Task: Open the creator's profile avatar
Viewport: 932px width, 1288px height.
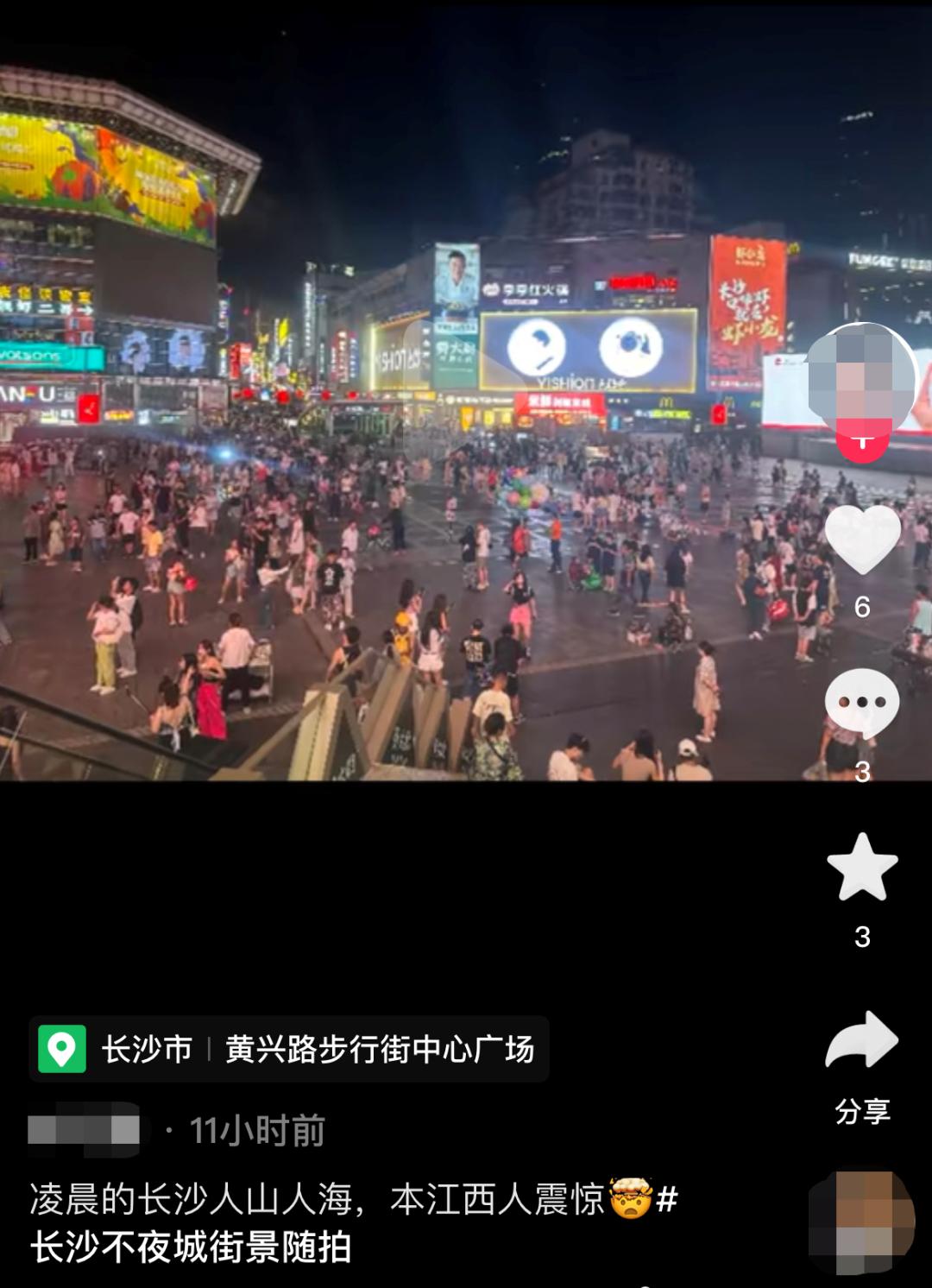Action: point(862,380)
